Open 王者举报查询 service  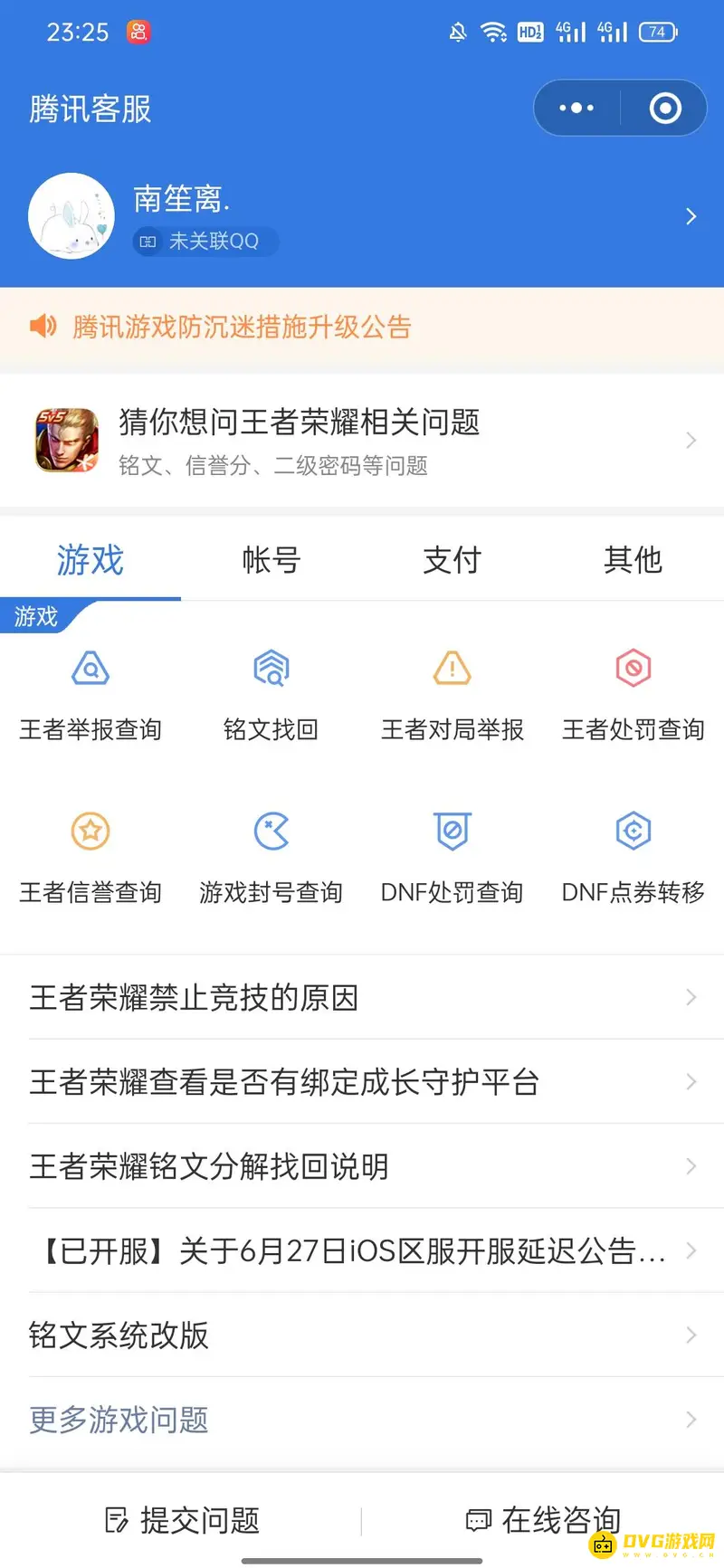[x=90, y=692]
